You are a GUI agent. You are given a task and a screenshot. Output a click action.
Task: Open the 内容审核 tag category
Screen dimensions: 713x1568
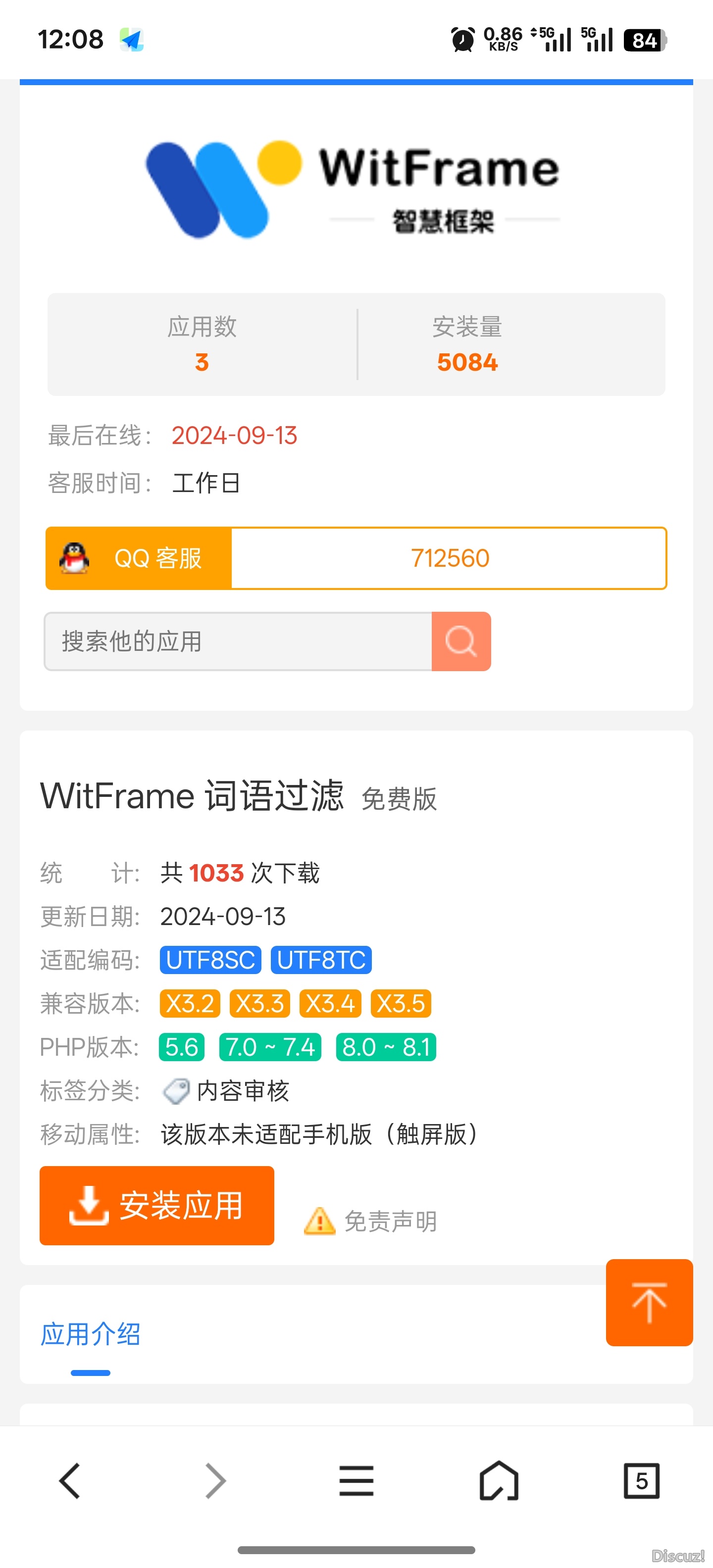point(242,1091)
